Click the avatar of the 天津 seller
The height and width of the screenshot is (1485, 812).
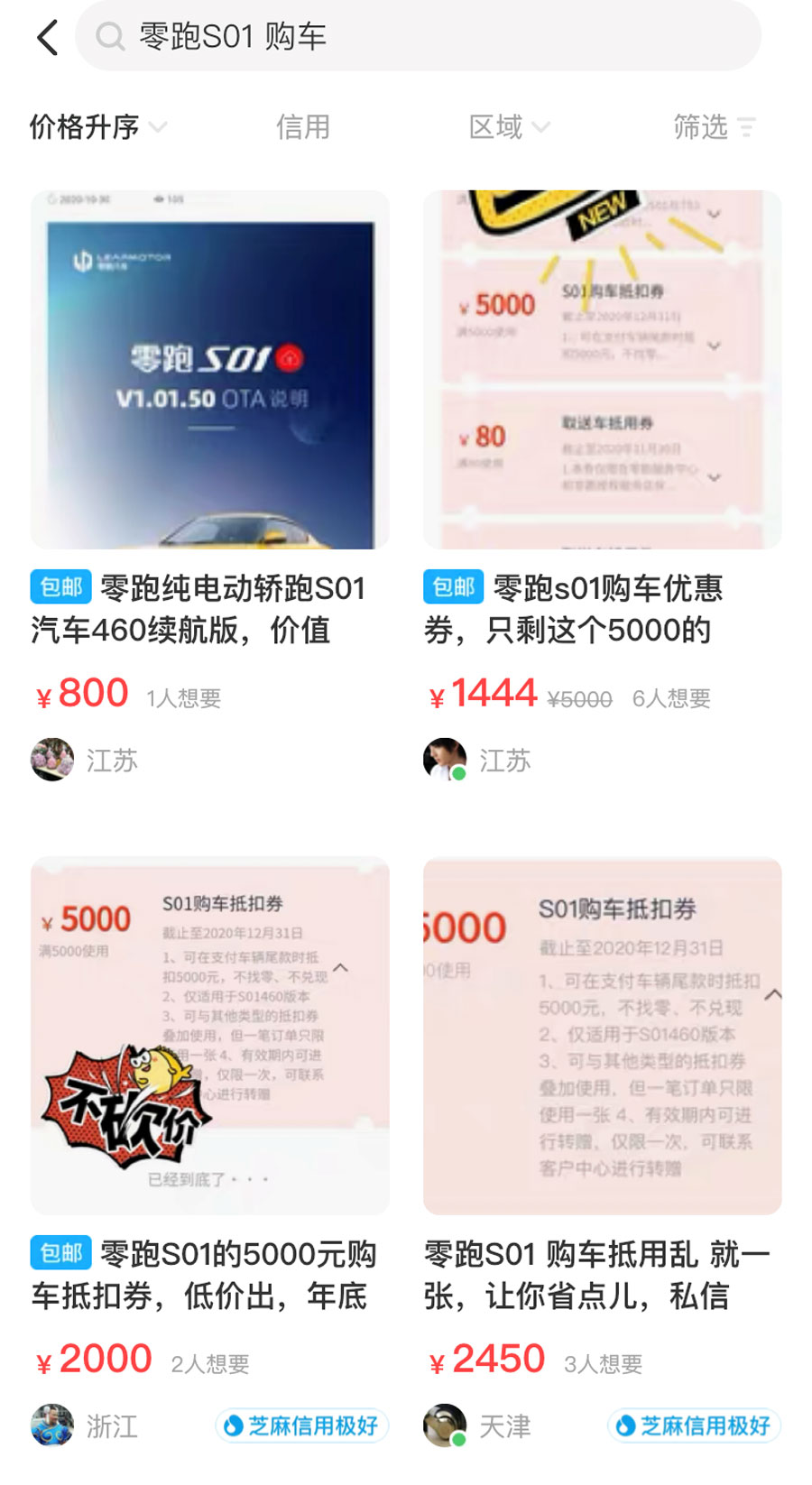(444, 1426)
